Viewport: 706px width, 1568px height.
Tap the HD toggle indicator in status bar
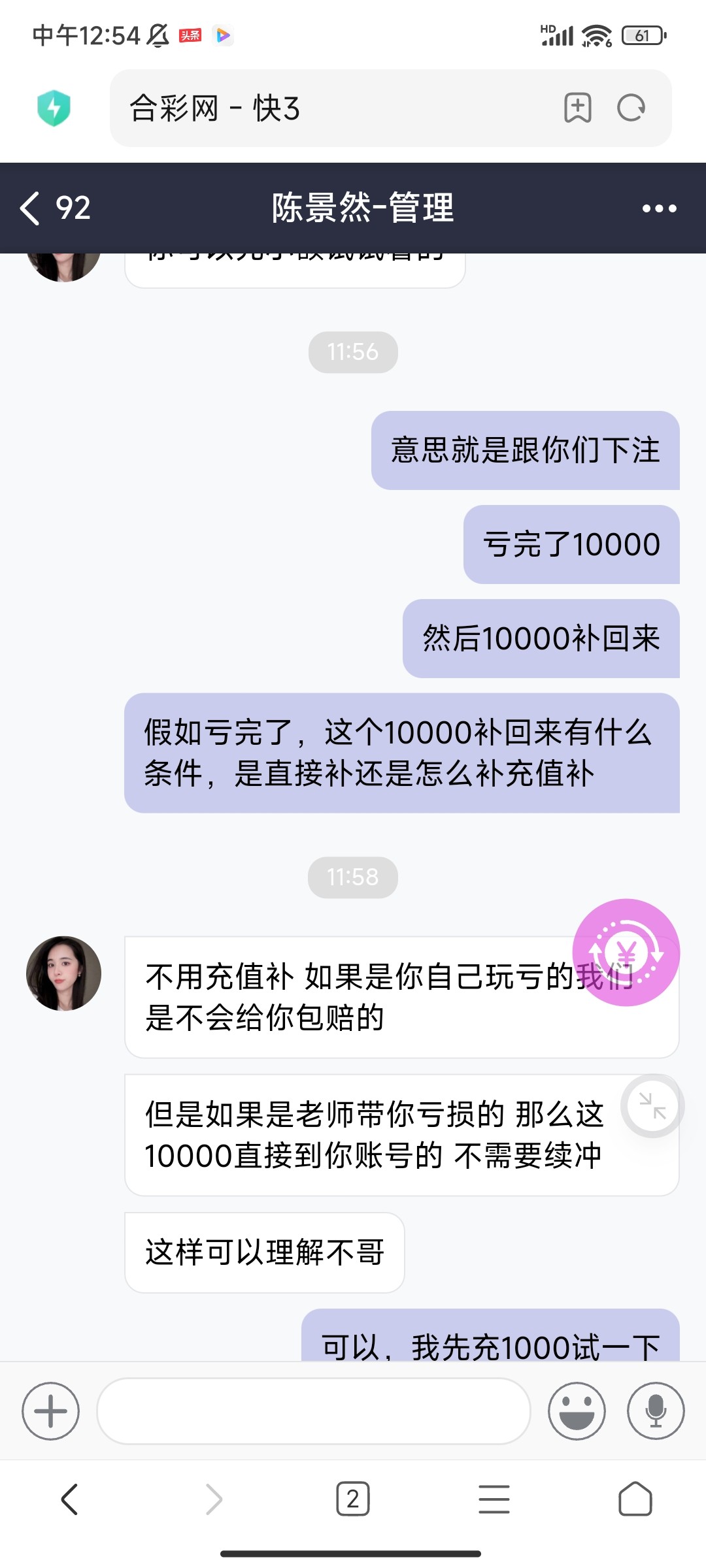pyautogui.click(x=546, y=29)
